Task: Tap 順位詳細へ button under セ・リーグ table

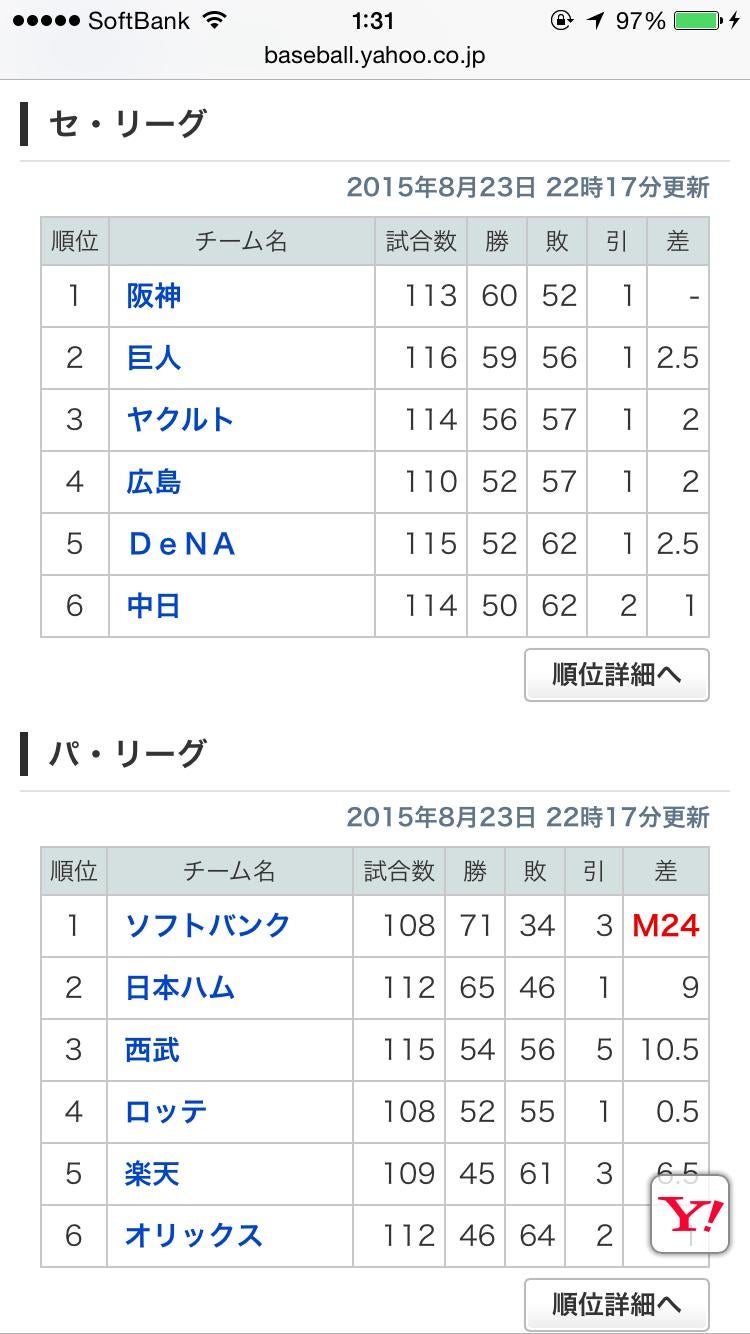Action: [x=617, y=675]
